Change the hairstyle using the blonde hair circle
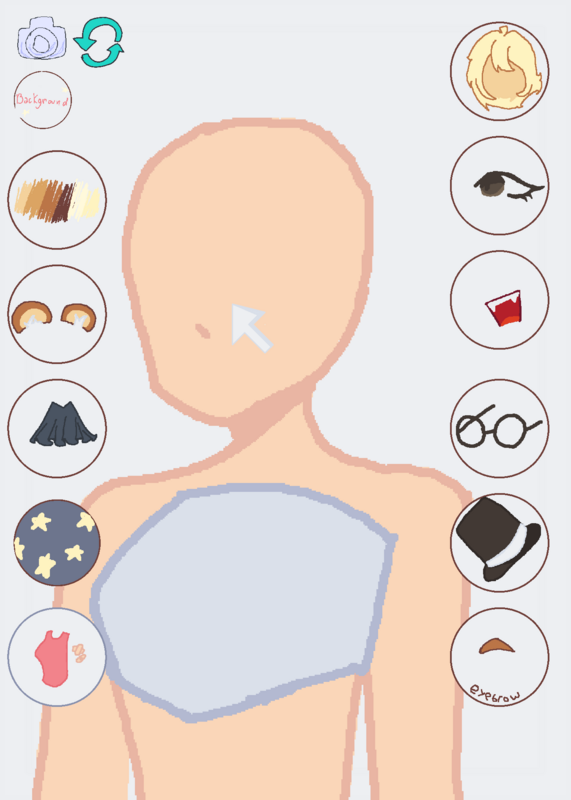This screenshot has width=571, height=800. click(x=500, y=71)
